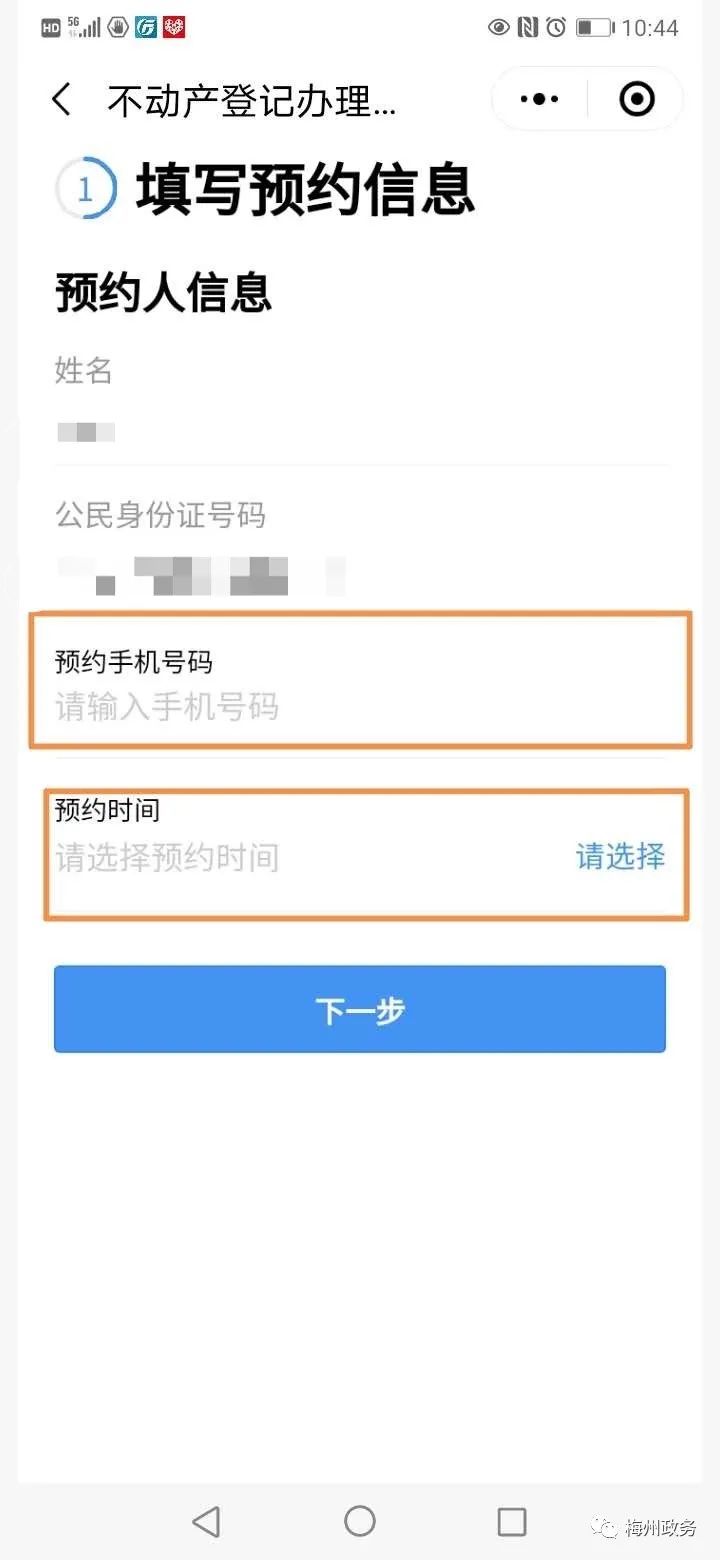Image resolution: width=720 pixels, height=1560 pixels.
Task: Tap the 下一步 button
Action: (x=360, y=1009)
